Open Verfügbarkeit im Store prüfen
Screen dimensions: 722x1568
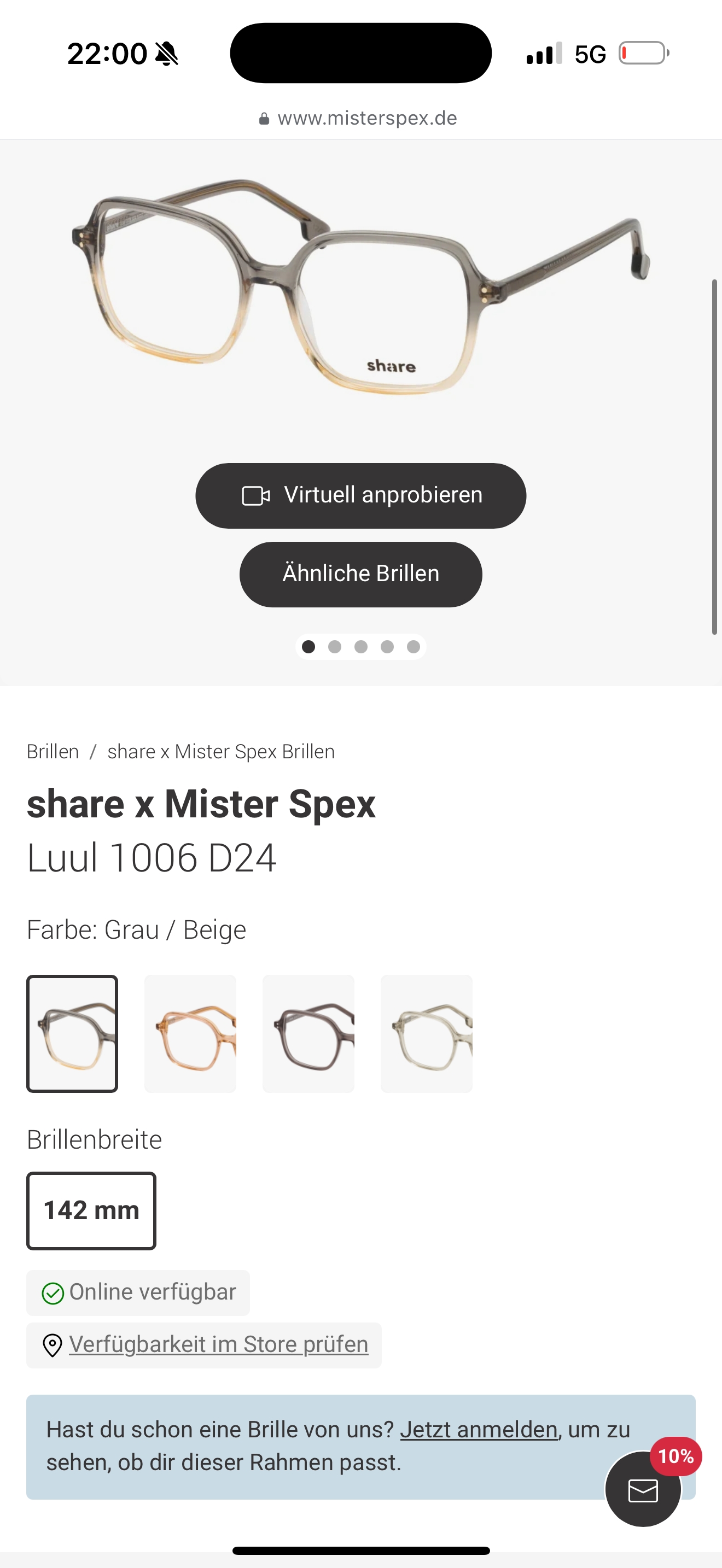click(x=218, y=1344)
